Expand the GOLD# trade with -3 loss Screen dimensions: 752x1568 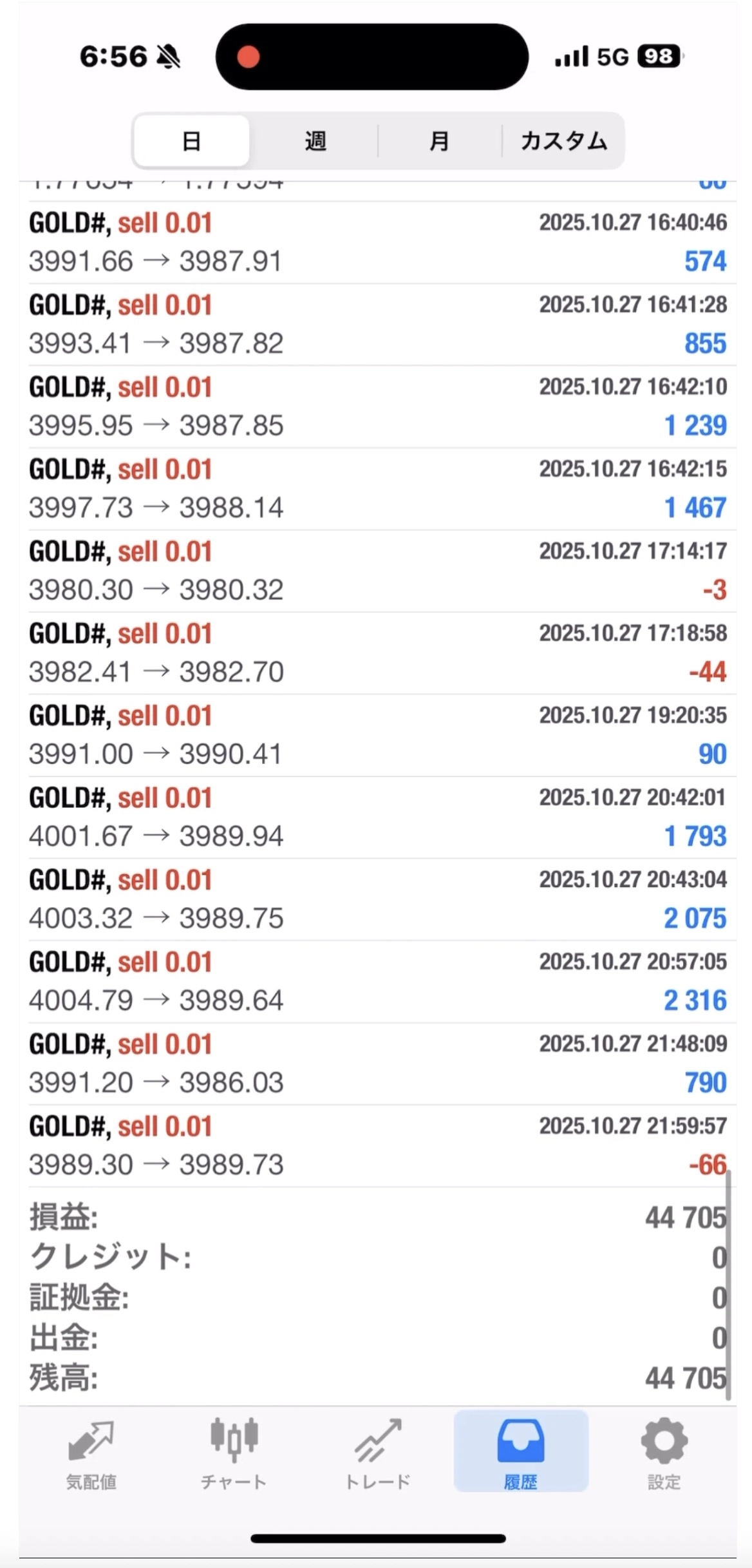377,571
